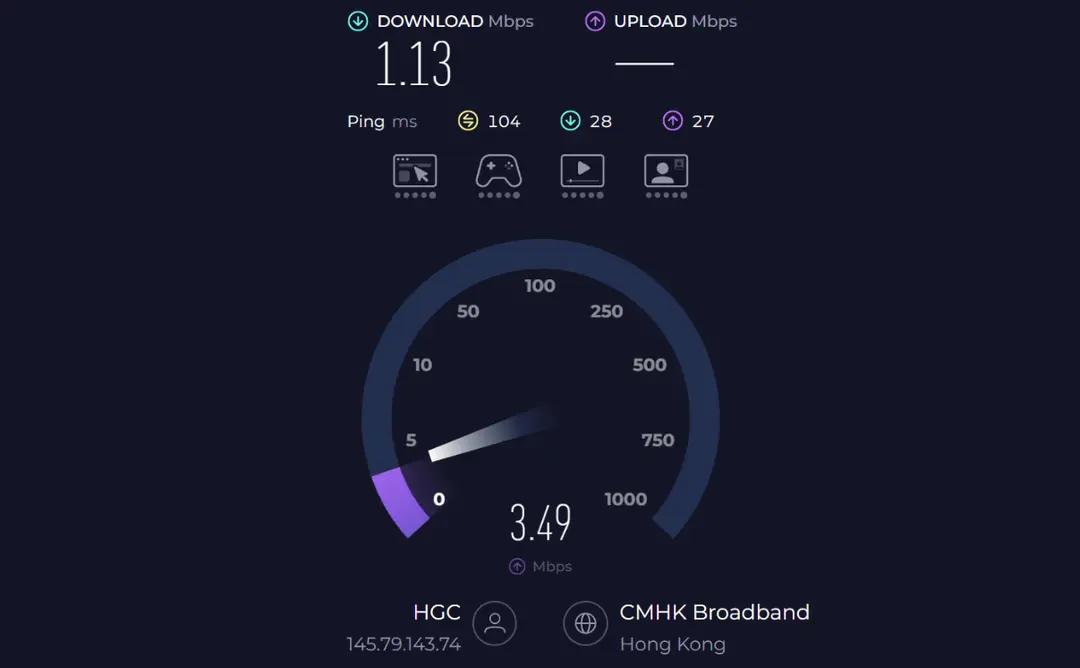Tap the gaming controller experience icon

(x=498, y=172)
